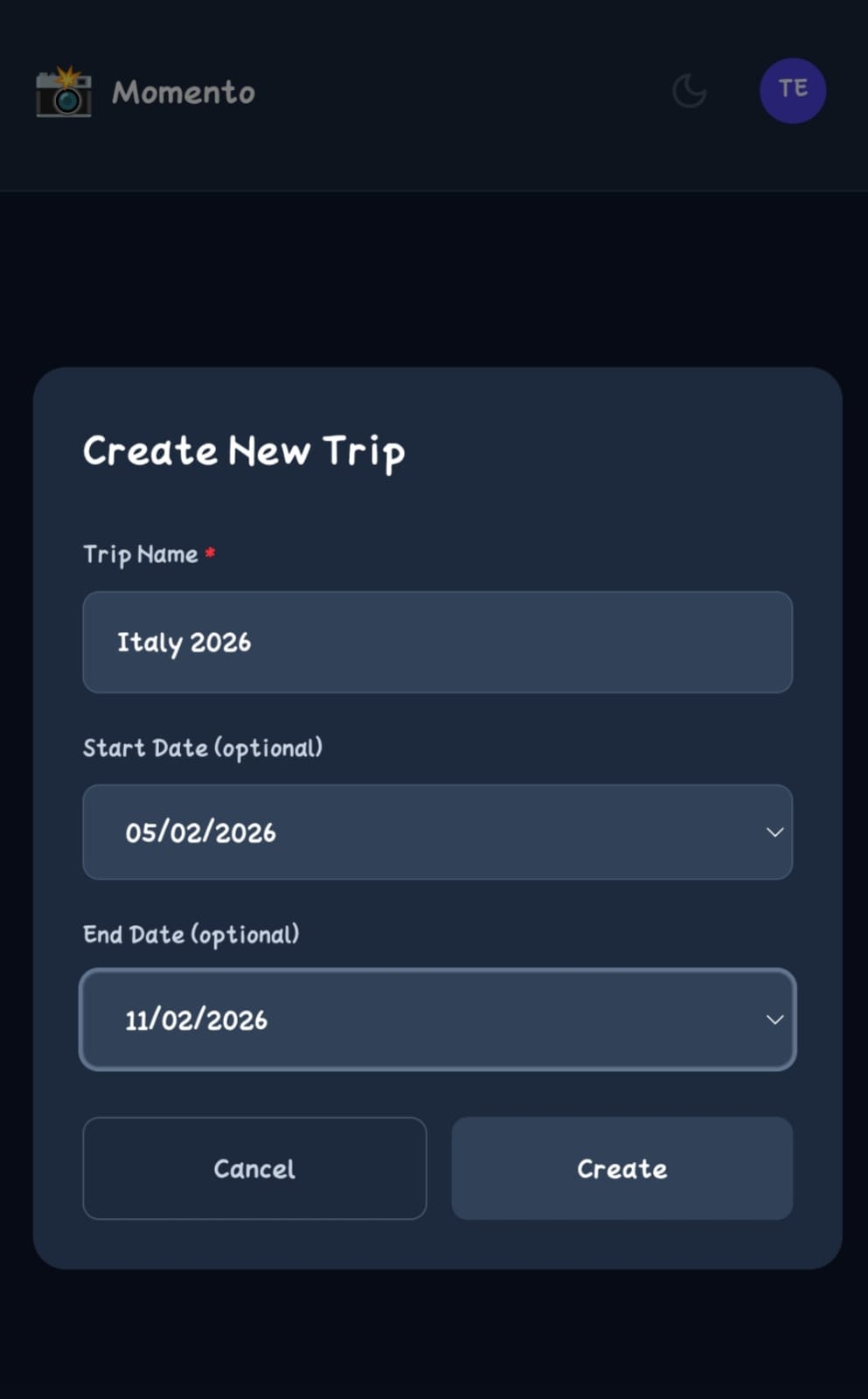Click the Start Date optional label
This screenshot has width=868, height=1399.
pyautogui.click(x=203, y=748)
